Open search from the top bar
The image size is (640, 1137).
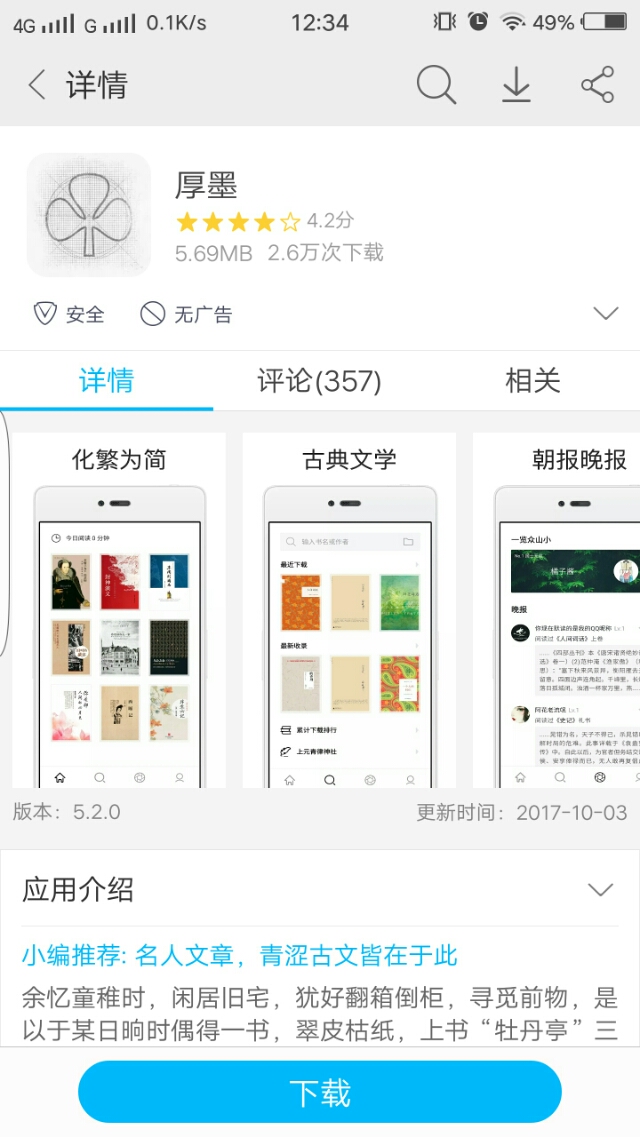pos(436,85)
